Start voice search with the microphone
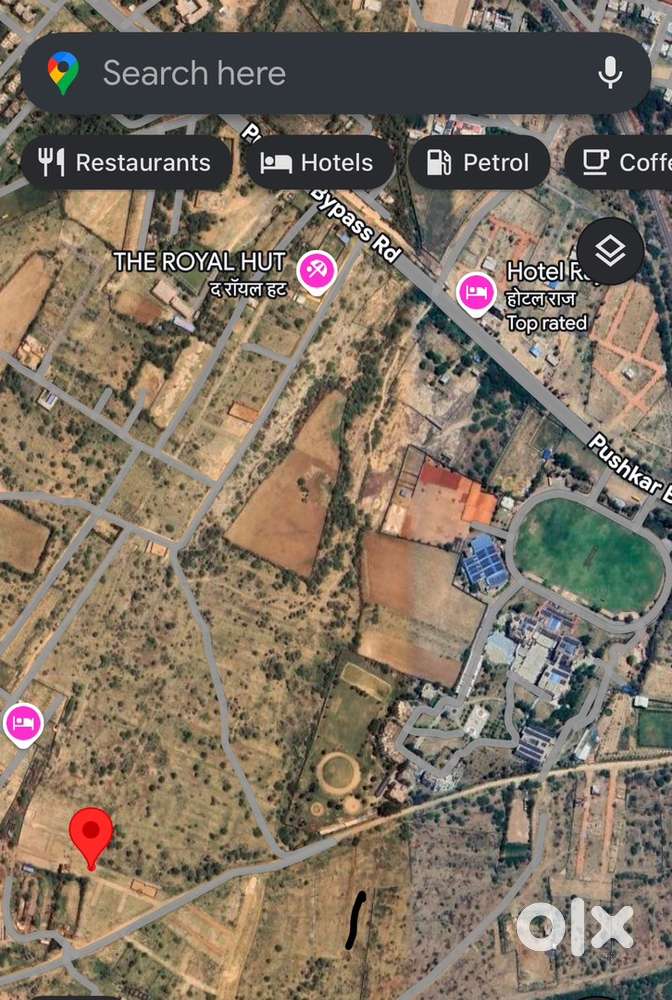This screenshot has width=672, height=1000. click(x=610, y=73)
